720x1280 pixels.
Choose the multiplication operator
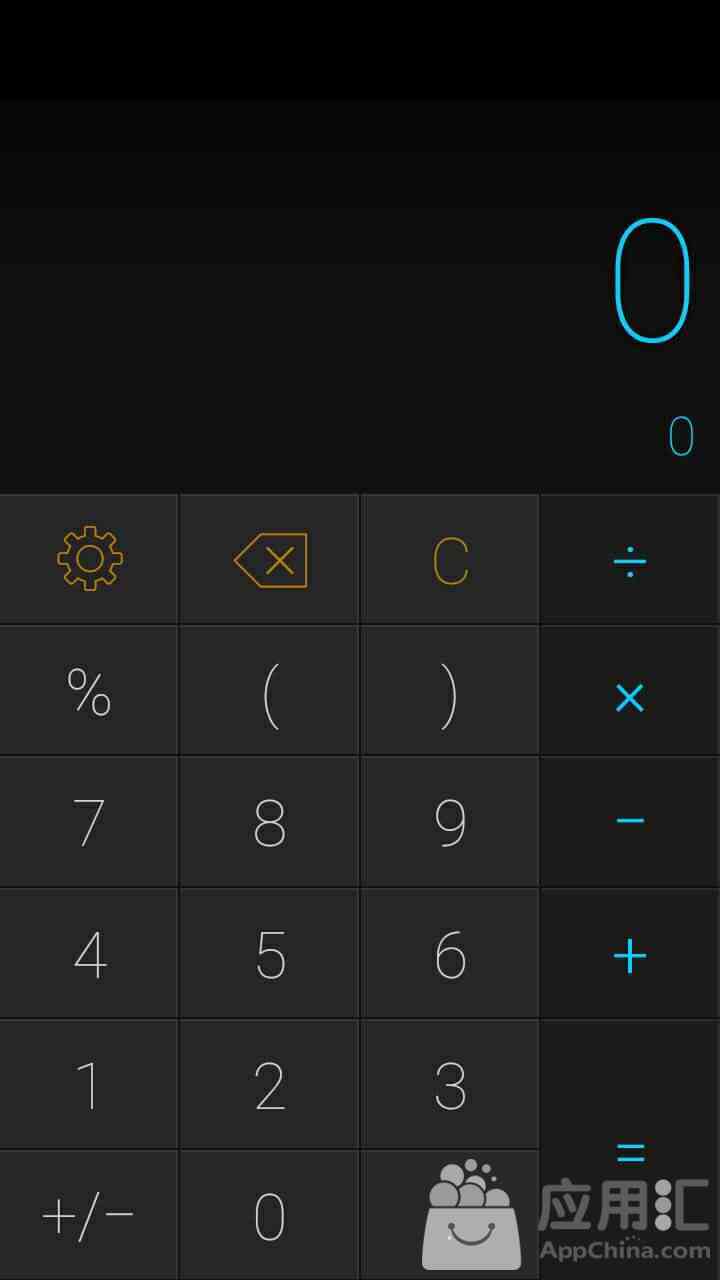(630, 691)
